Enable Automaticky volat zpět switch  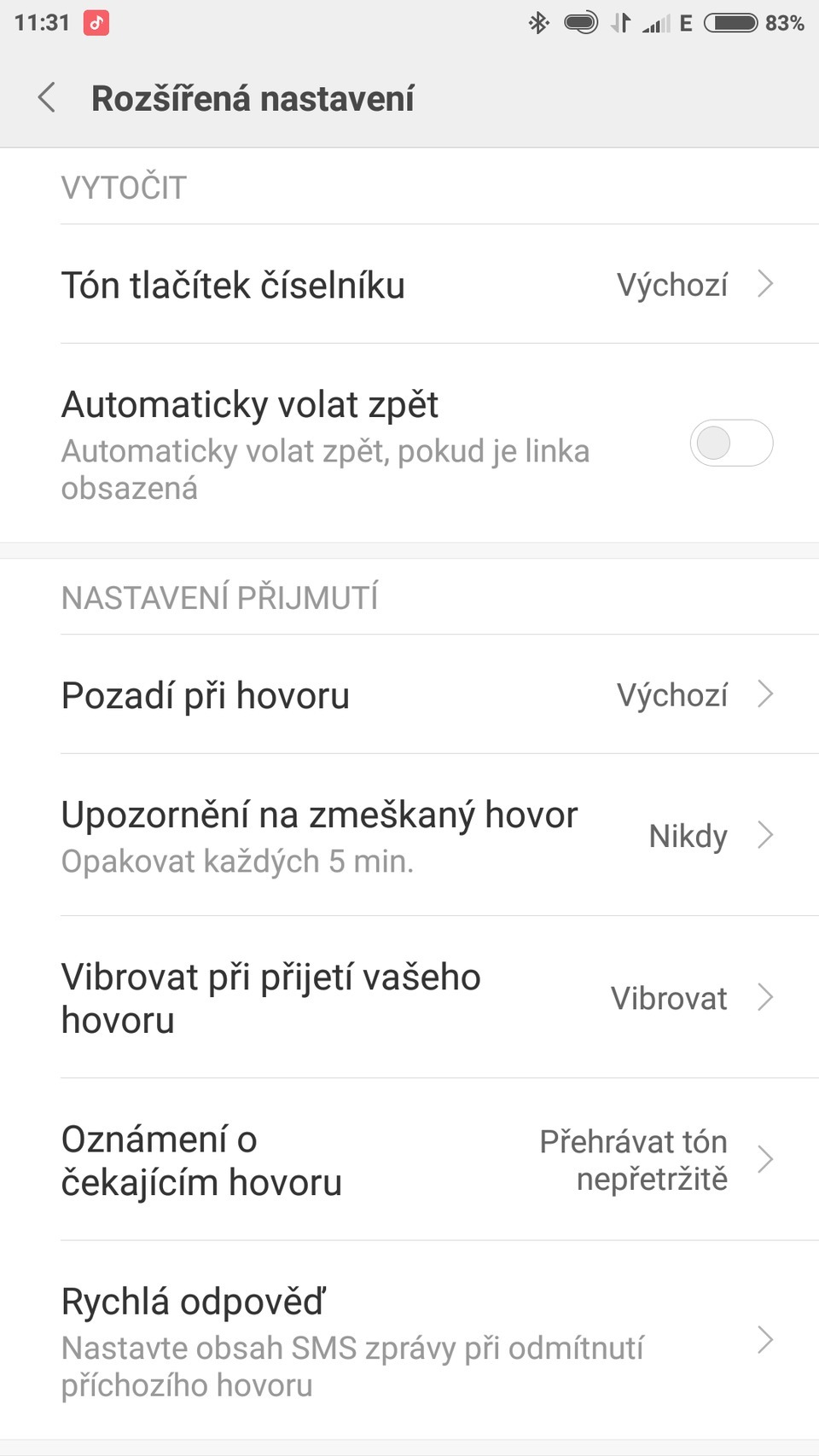(730, 444)
